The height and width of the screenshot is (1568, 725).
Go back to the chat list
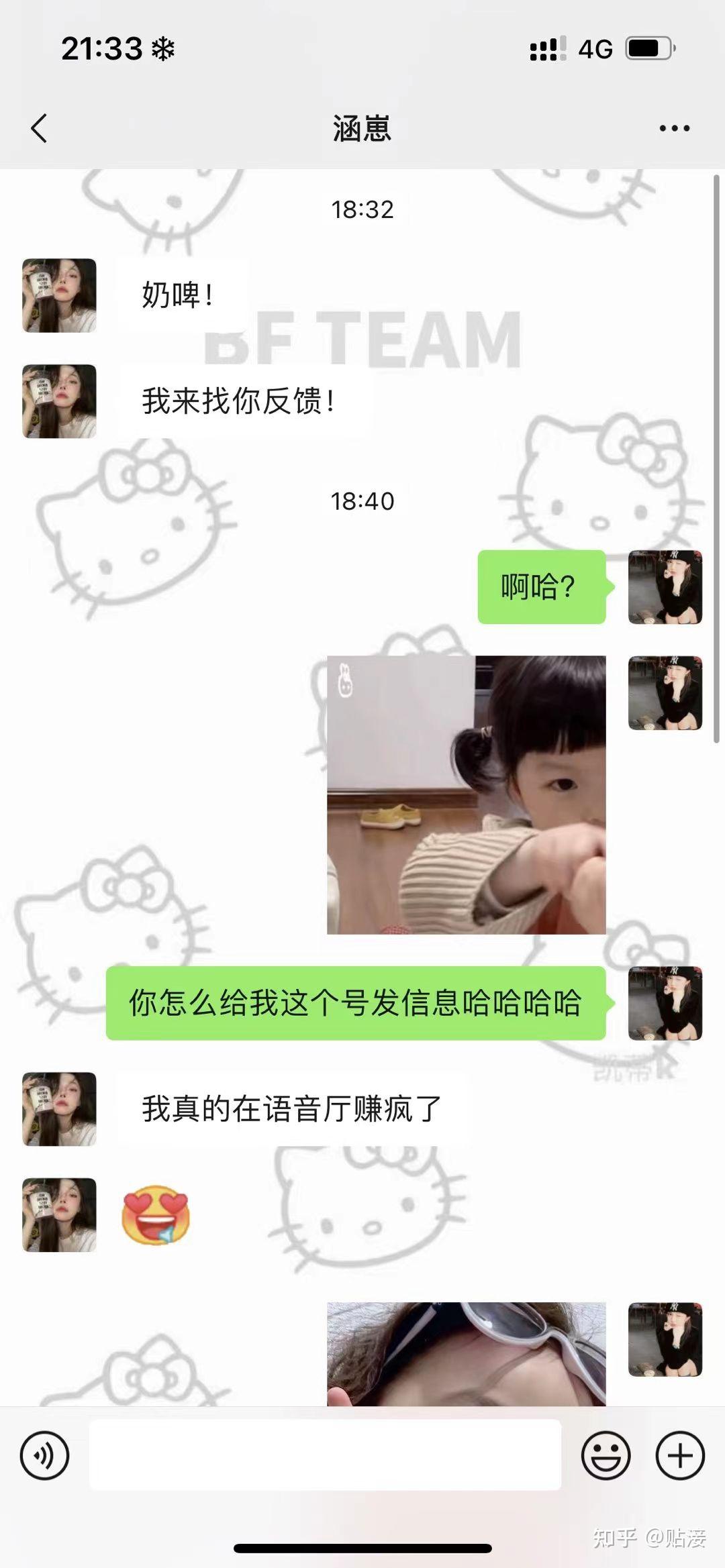pyautogui.click(x=40, y=128)
